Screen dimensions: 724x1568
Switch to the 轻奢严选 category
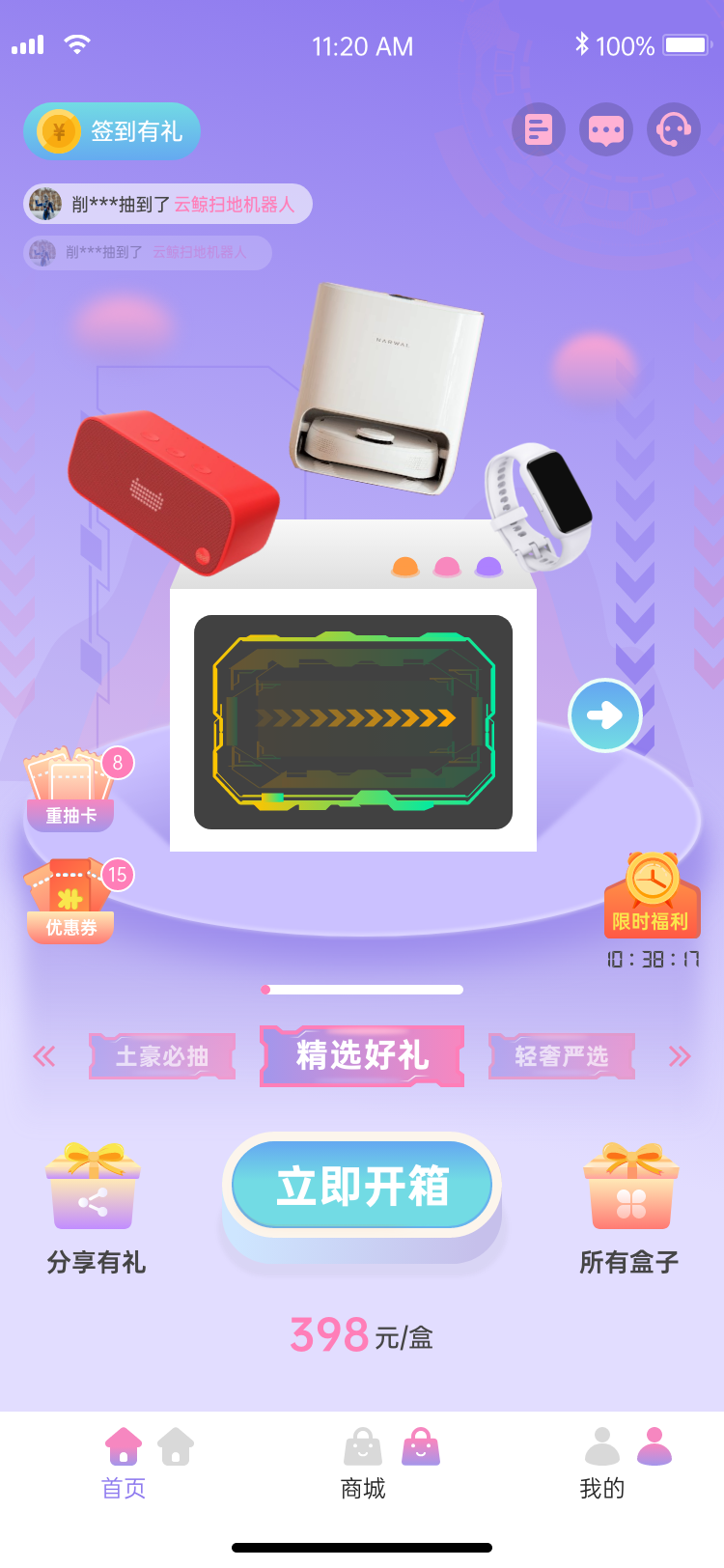tap(561, 1056)
